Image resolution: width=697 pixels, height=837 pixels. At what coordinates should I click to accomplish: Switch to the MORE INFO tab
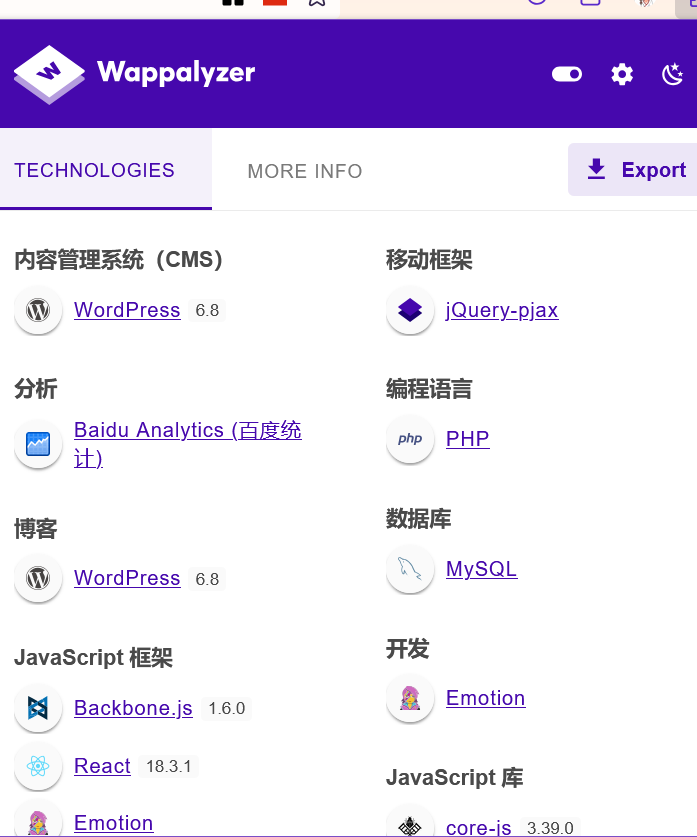click(305, 171)
